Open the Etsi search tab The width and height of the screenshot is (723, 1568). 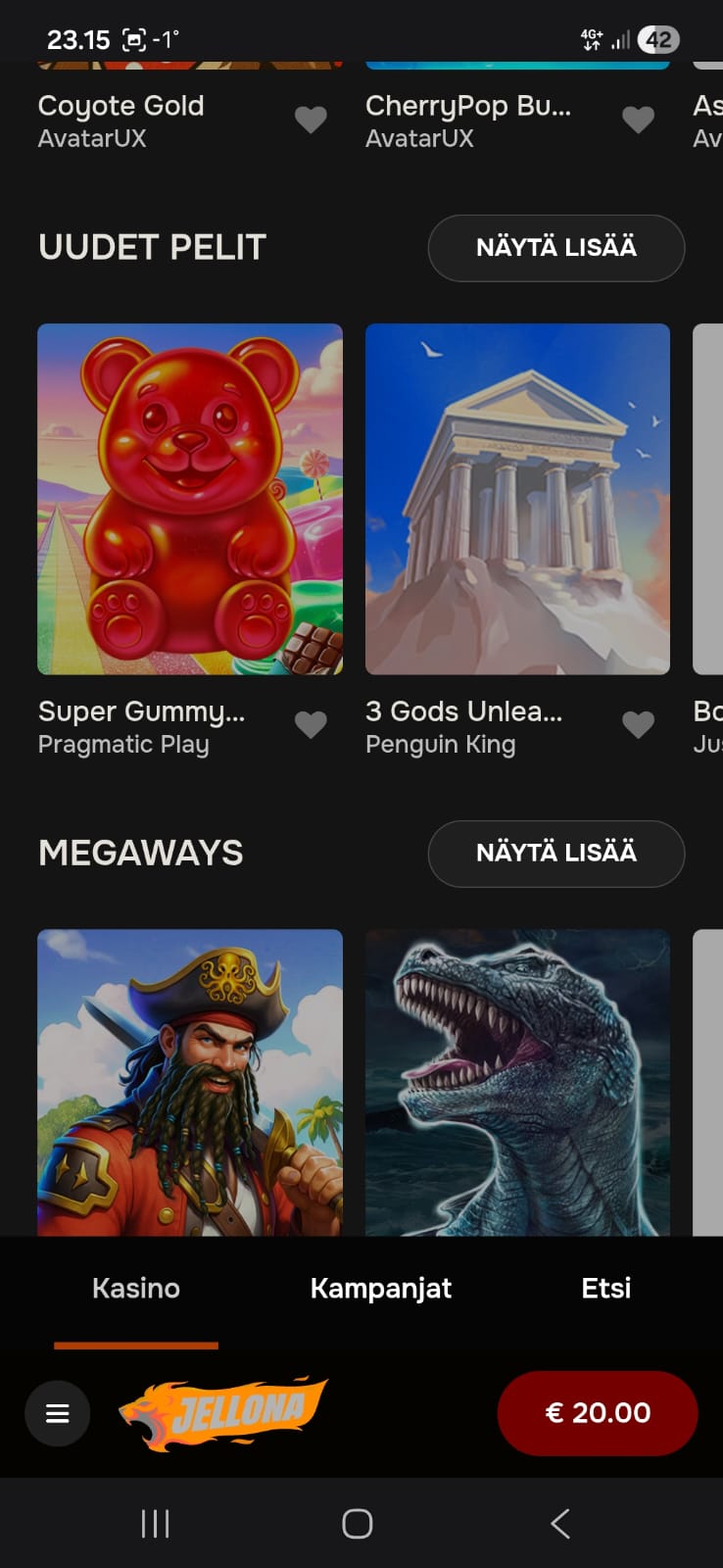605,1289
